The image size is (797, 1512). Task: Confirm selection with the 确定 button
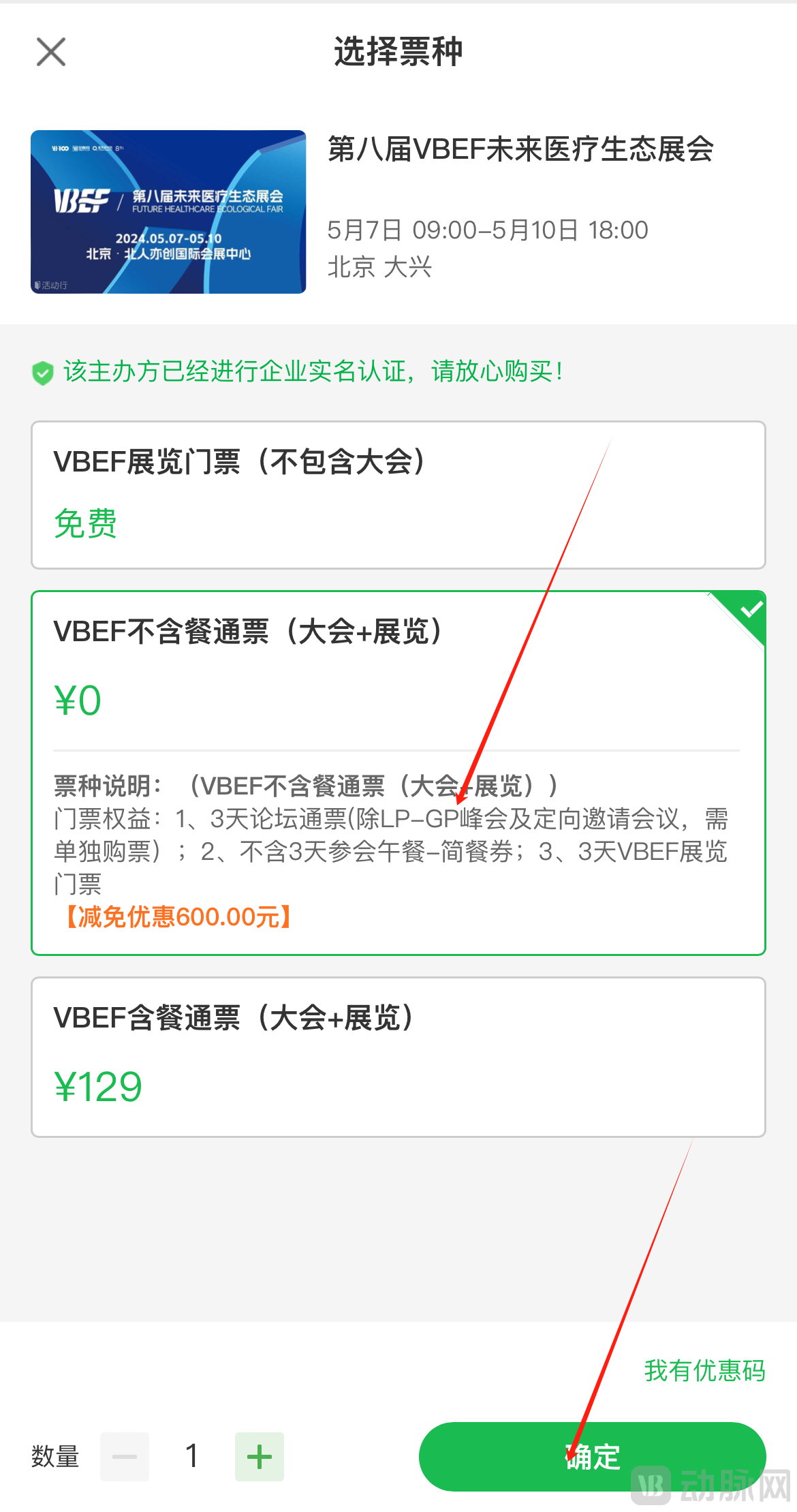(591, 1457)
